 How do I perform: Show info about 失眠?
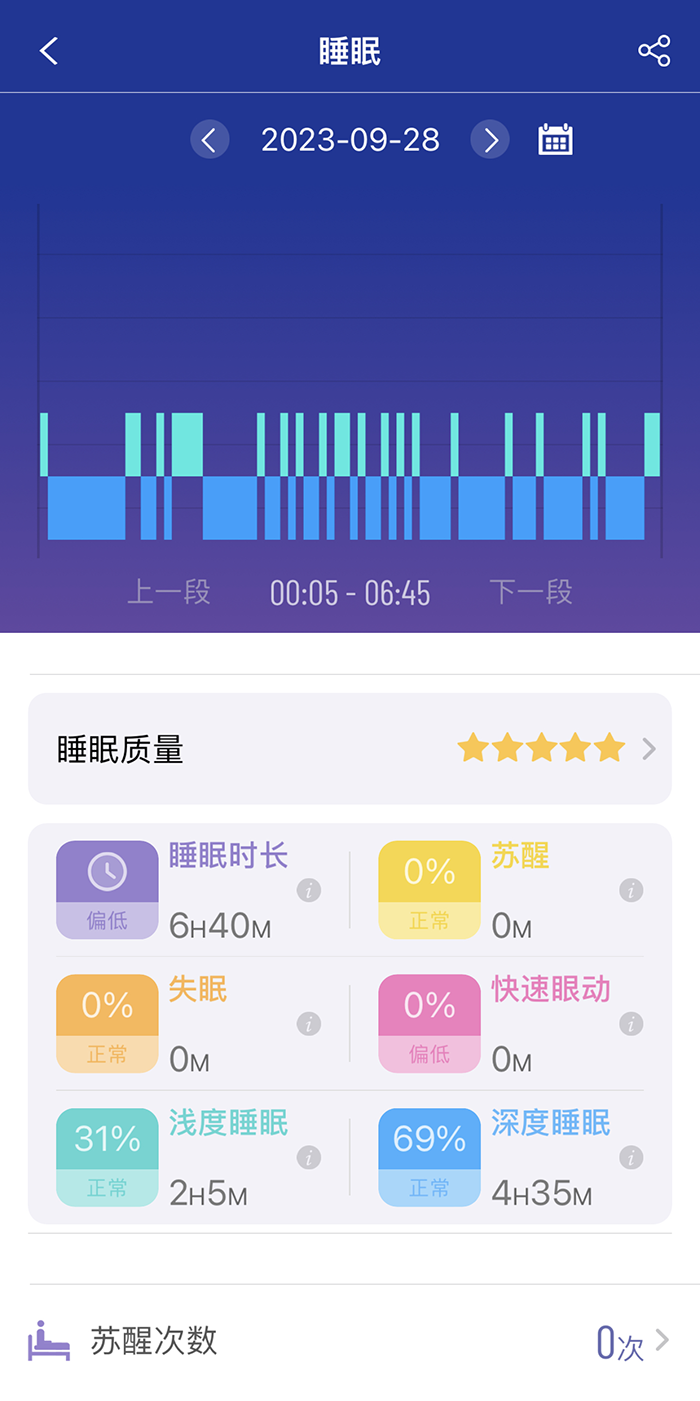[309, 1024]
